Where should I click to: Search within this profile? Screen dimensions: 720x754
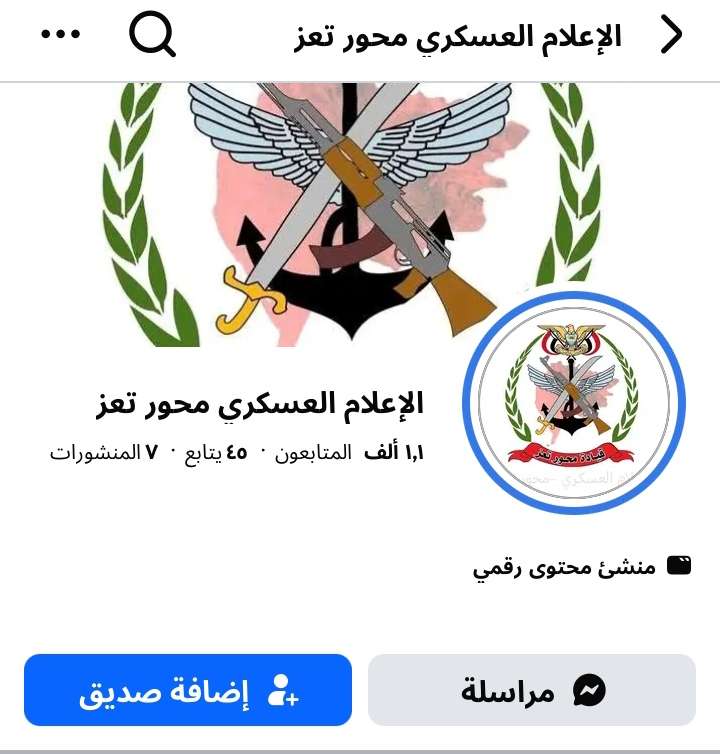(152, 36)
